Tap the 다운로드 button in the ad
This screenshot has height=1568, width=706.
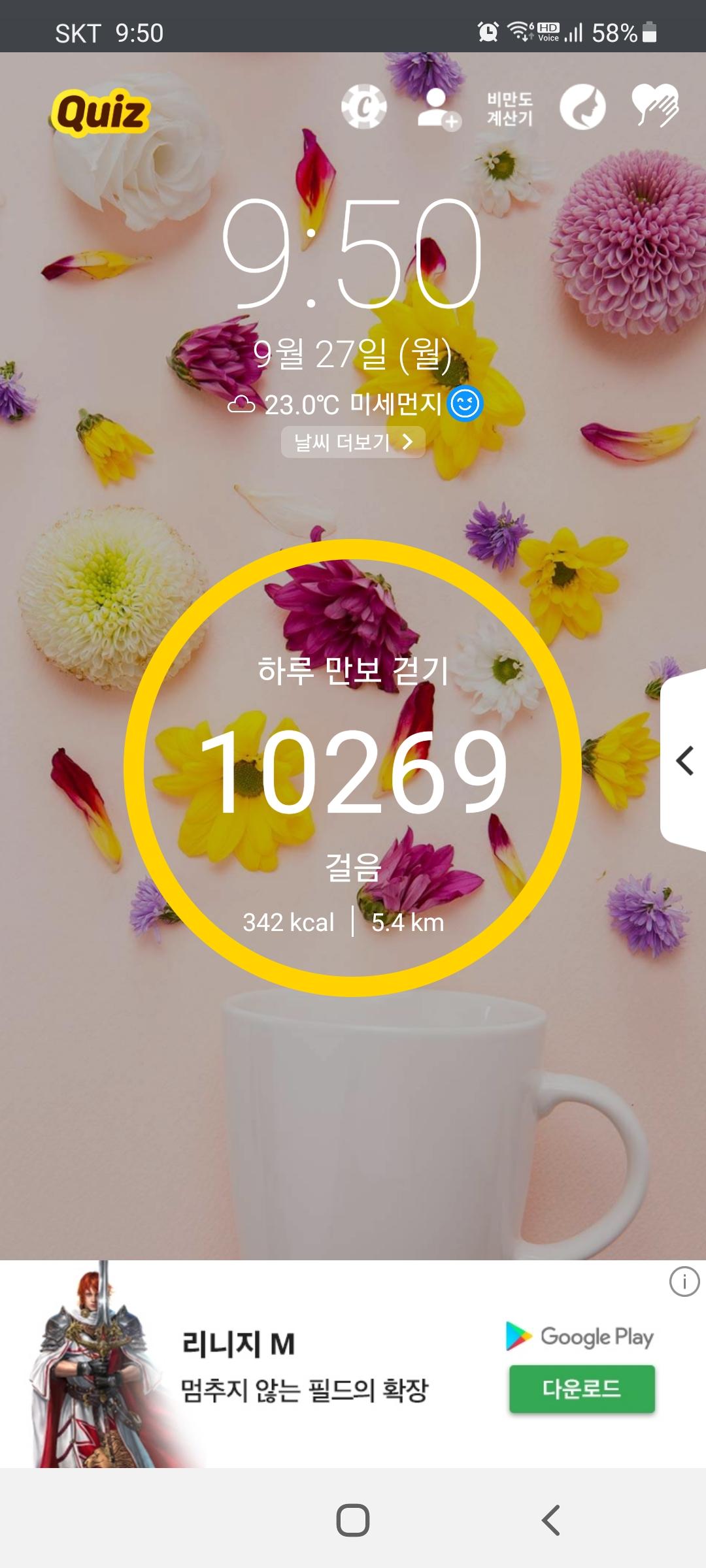point(582,1388)
